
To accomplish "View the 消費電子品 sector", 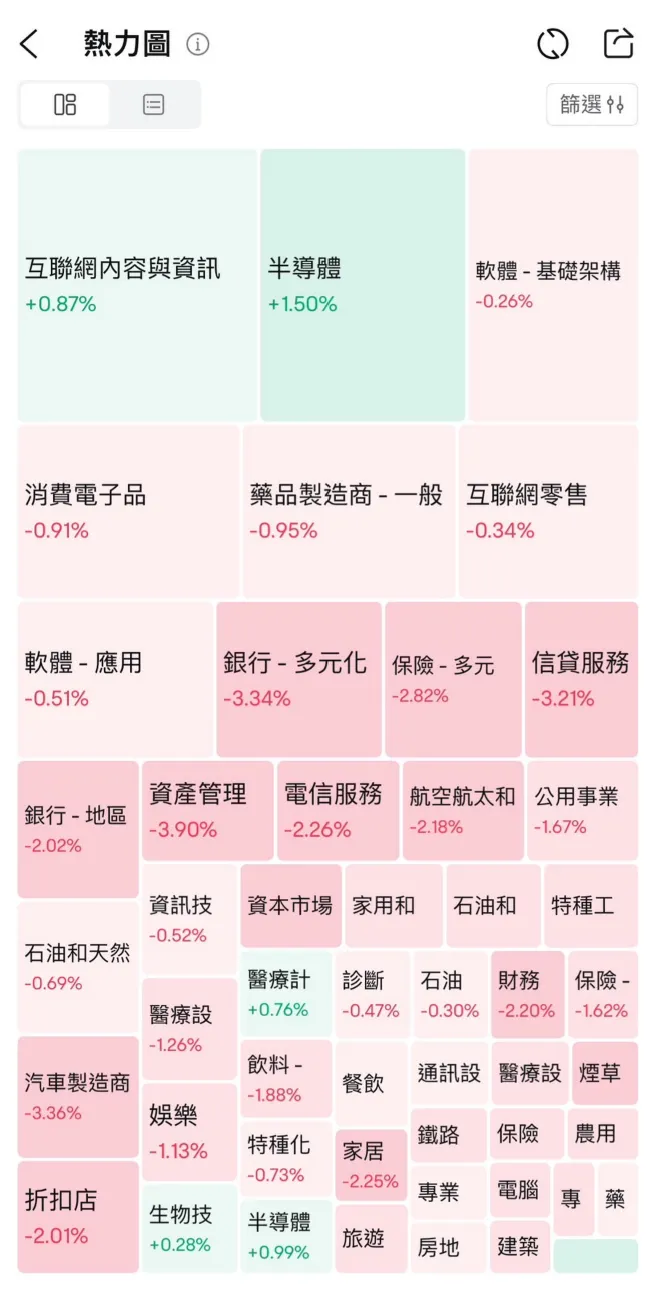I will tap(128, 511).
